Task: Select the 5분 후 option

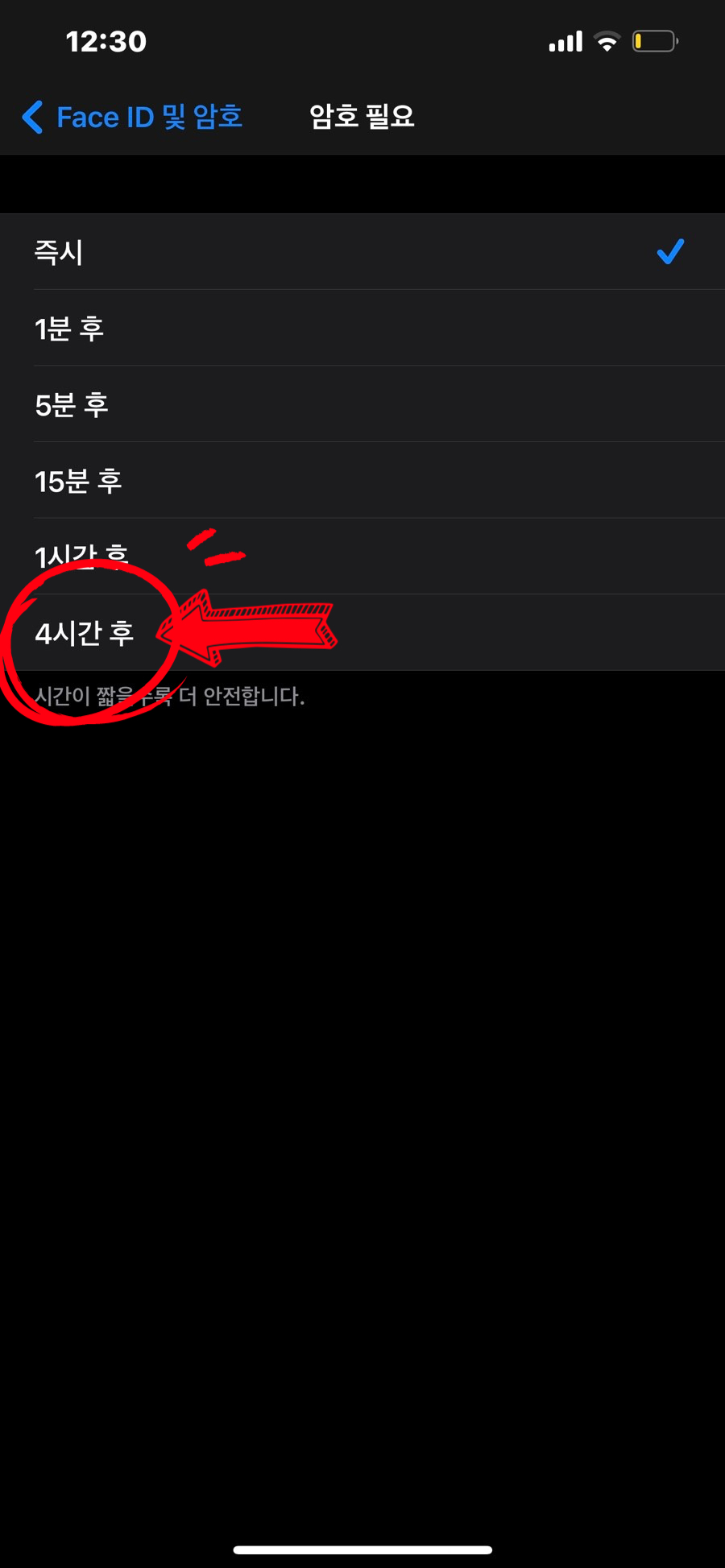Action: tap(362, 404)
